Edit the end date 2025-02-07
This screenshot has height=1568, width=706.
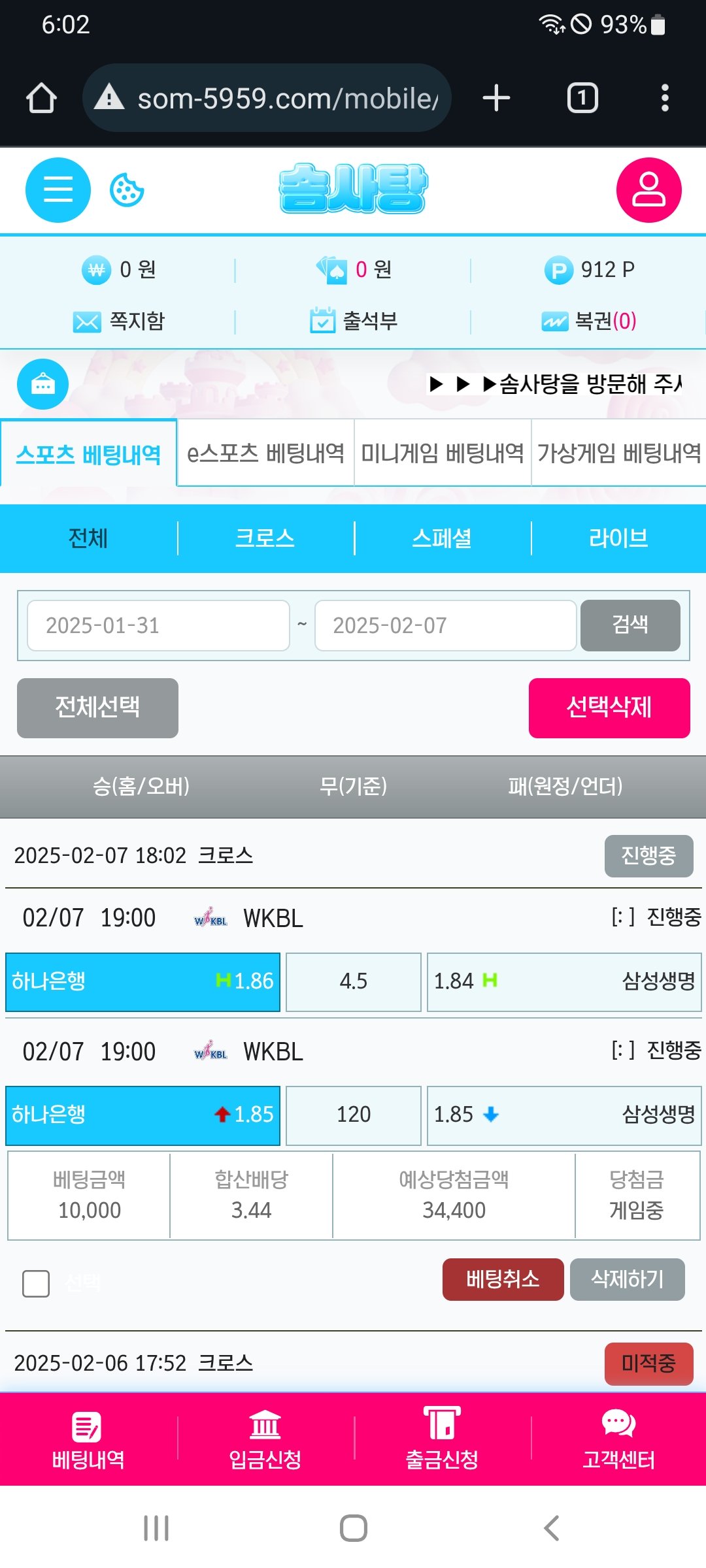[445, 625]
